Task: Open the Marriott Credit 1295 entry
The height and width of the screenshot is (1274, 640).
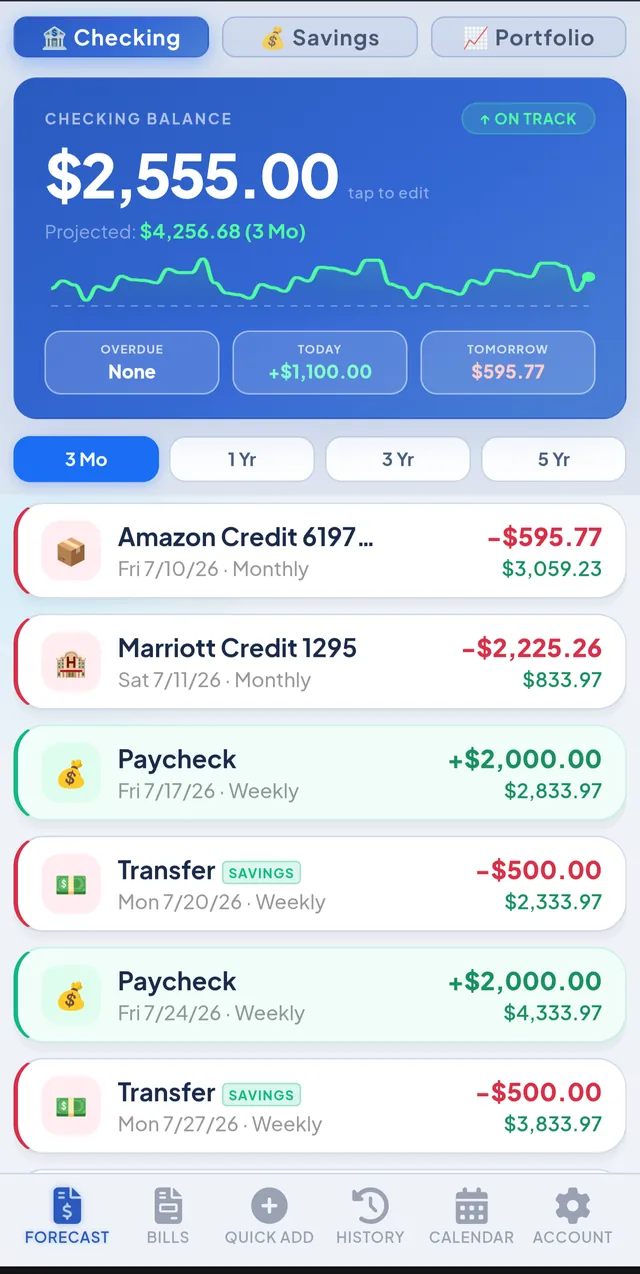Action: coord(320,662)
